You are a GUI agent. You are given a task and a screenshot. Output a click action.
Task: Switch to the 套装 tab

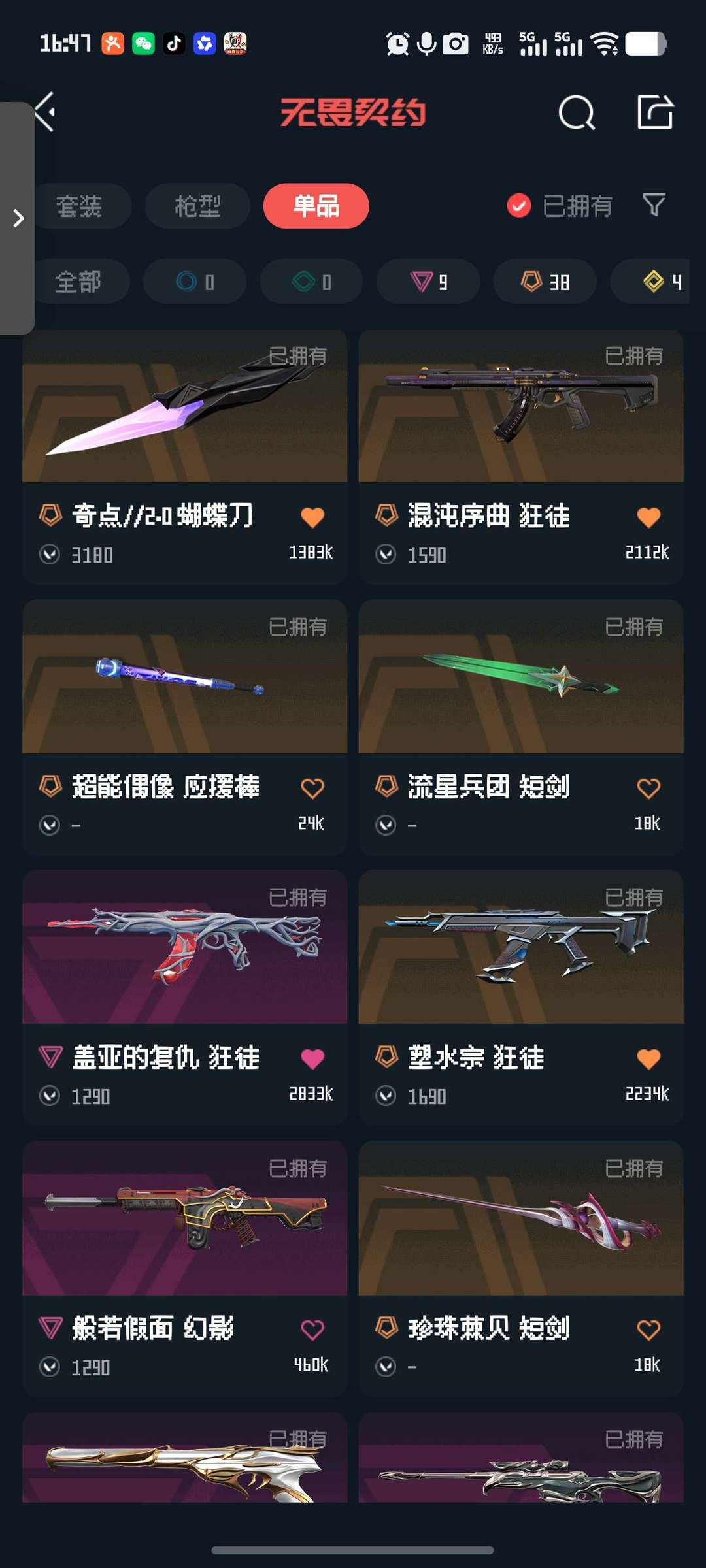point(80,206)
